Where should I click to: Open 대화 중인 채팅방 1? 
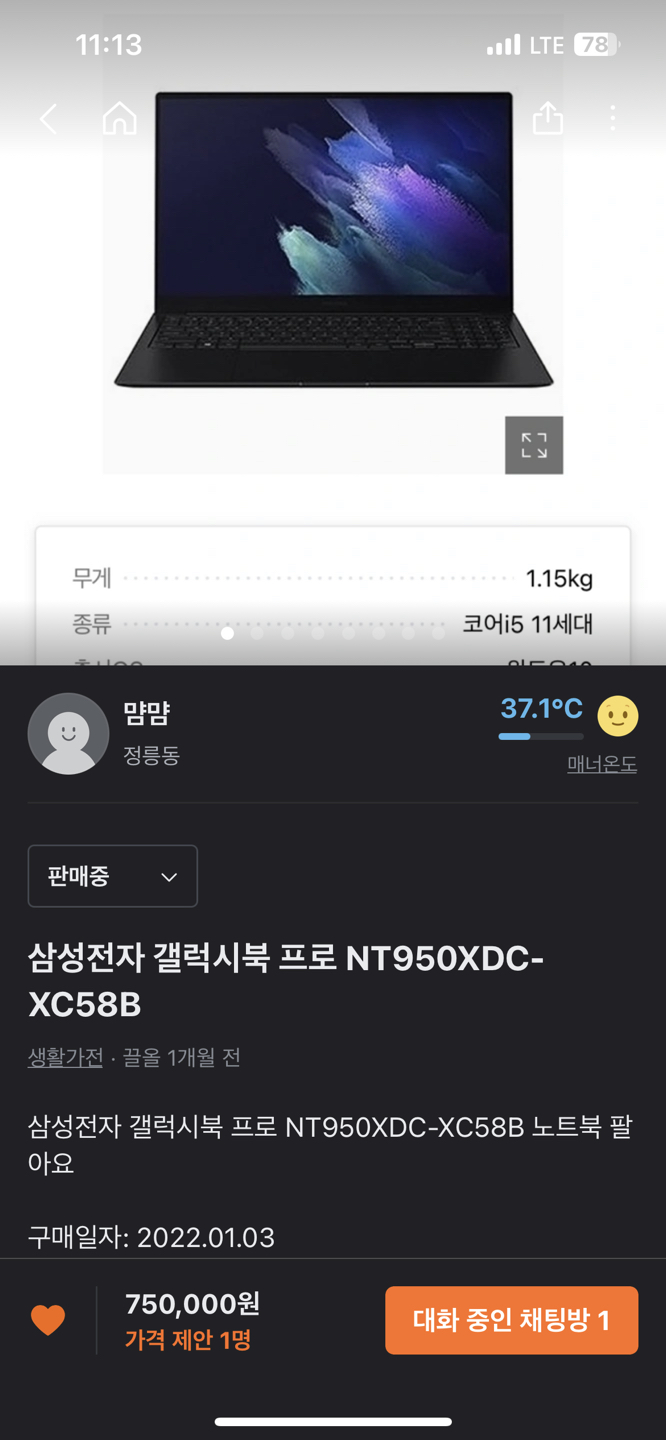511,1320
